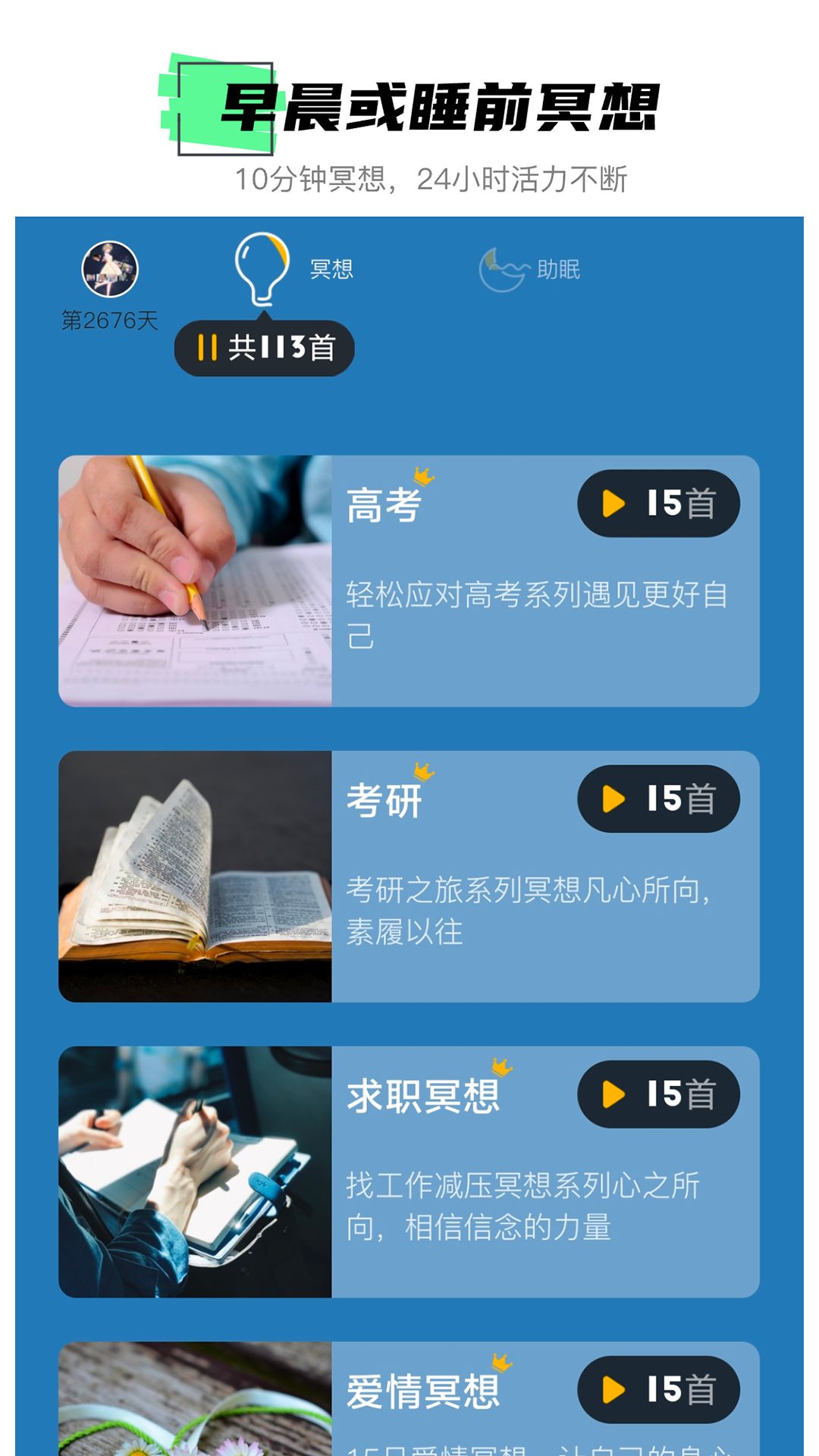Open the 考研 meditation collection
This screenshot has height=1456, width=819.
tap(409, 872)
